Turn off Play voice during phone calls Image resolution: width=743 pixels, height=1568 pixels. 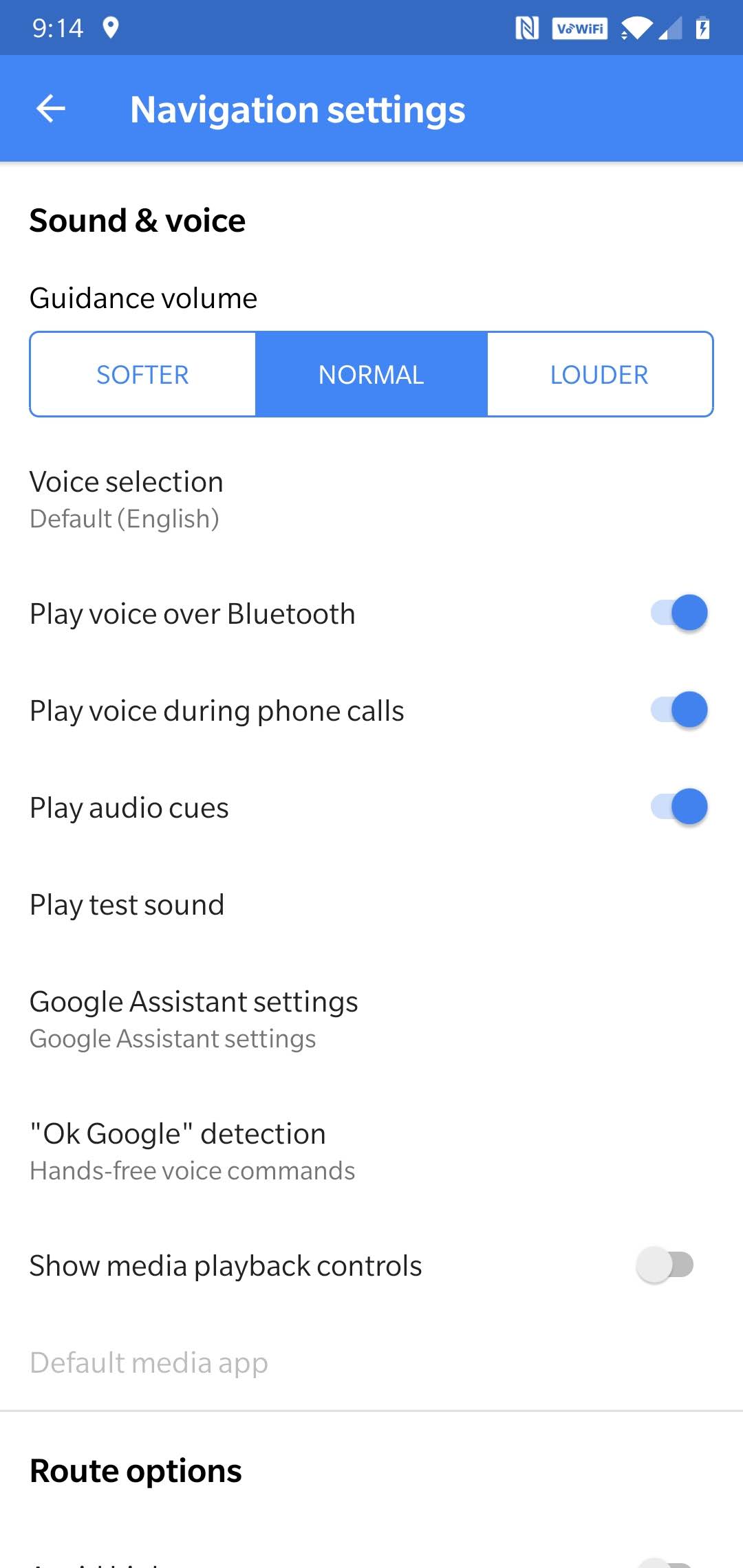coord(678,710)
